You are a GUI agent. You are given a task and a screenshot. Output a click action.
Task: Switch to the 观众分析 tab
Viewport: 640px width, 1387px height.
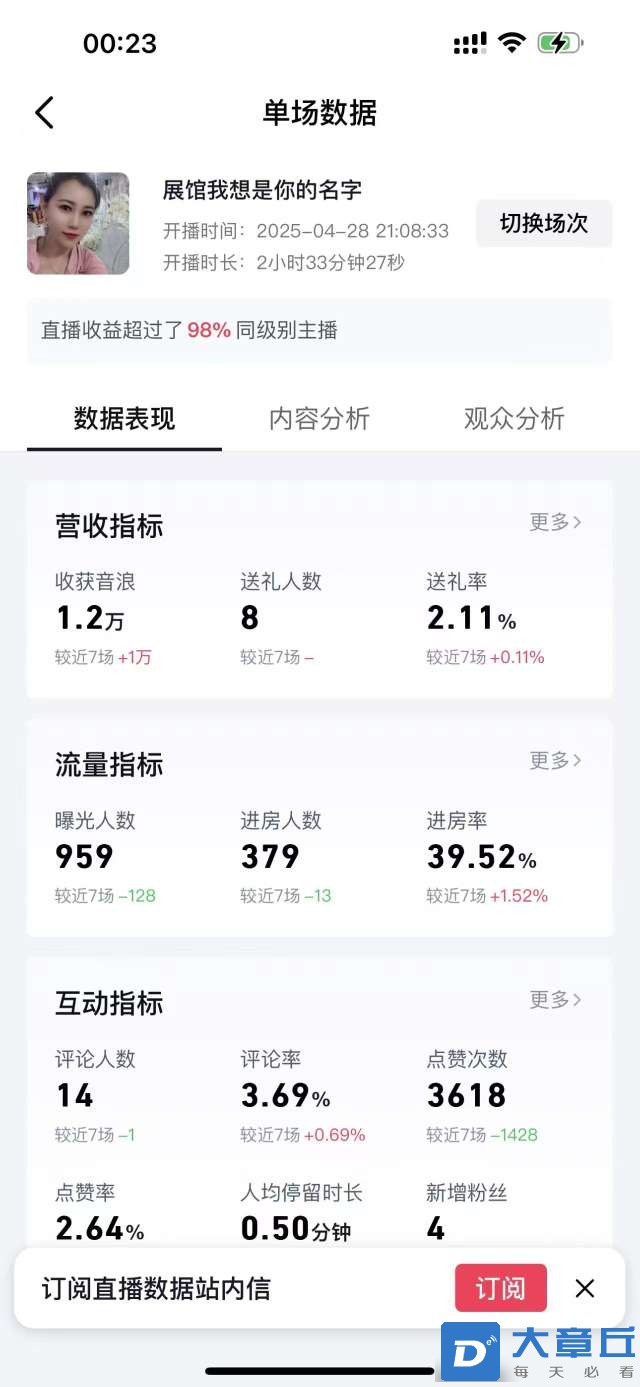click(514, 419)
